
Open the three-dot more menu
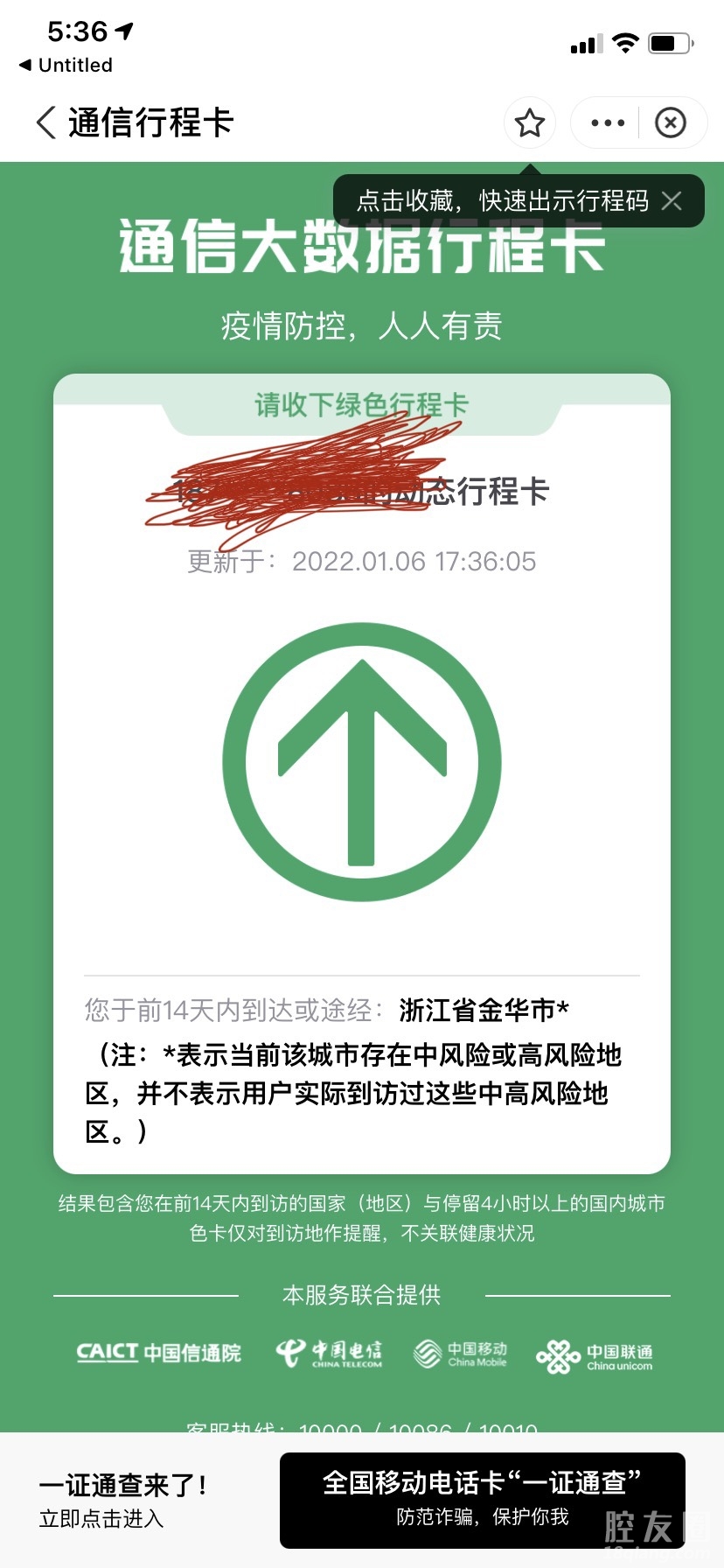pos(608,122)
